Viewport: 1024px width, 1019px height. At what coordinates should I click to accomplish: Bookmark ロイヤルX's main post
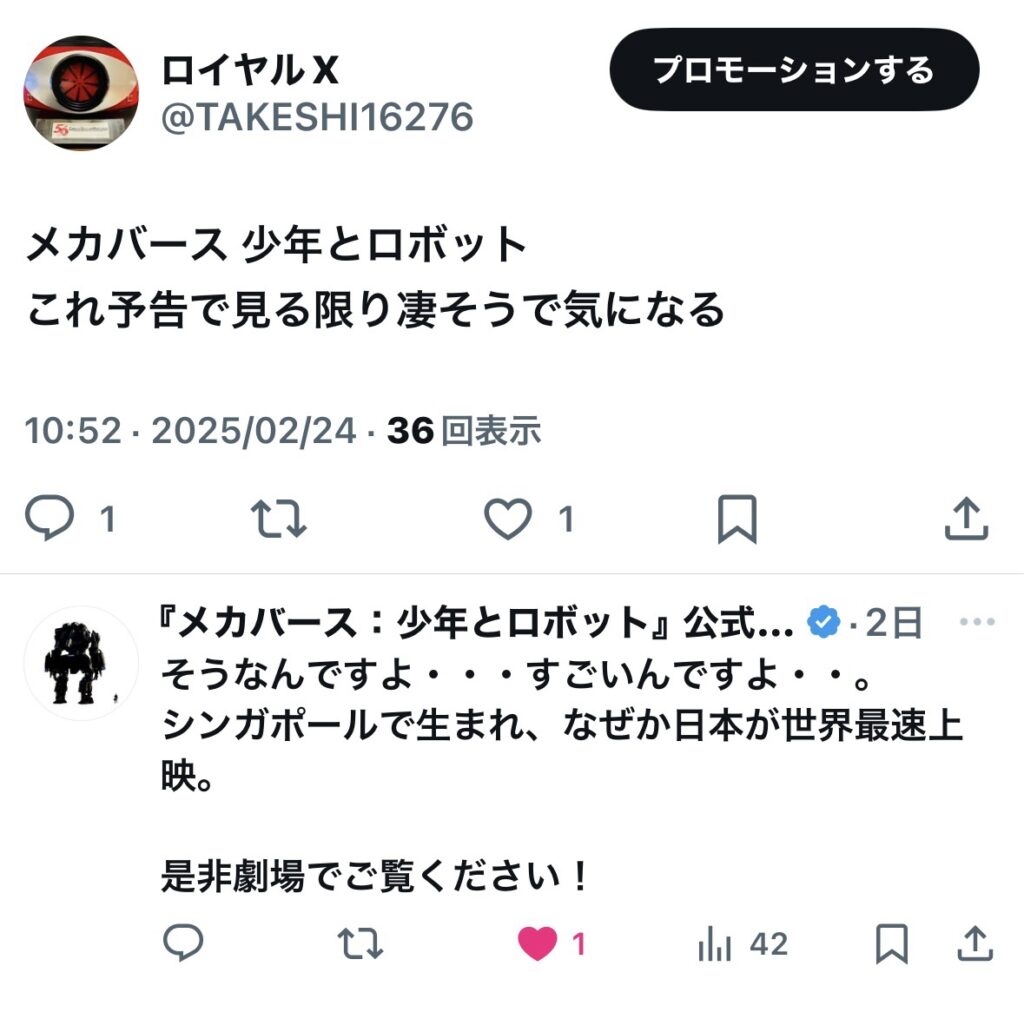(737, 519)
